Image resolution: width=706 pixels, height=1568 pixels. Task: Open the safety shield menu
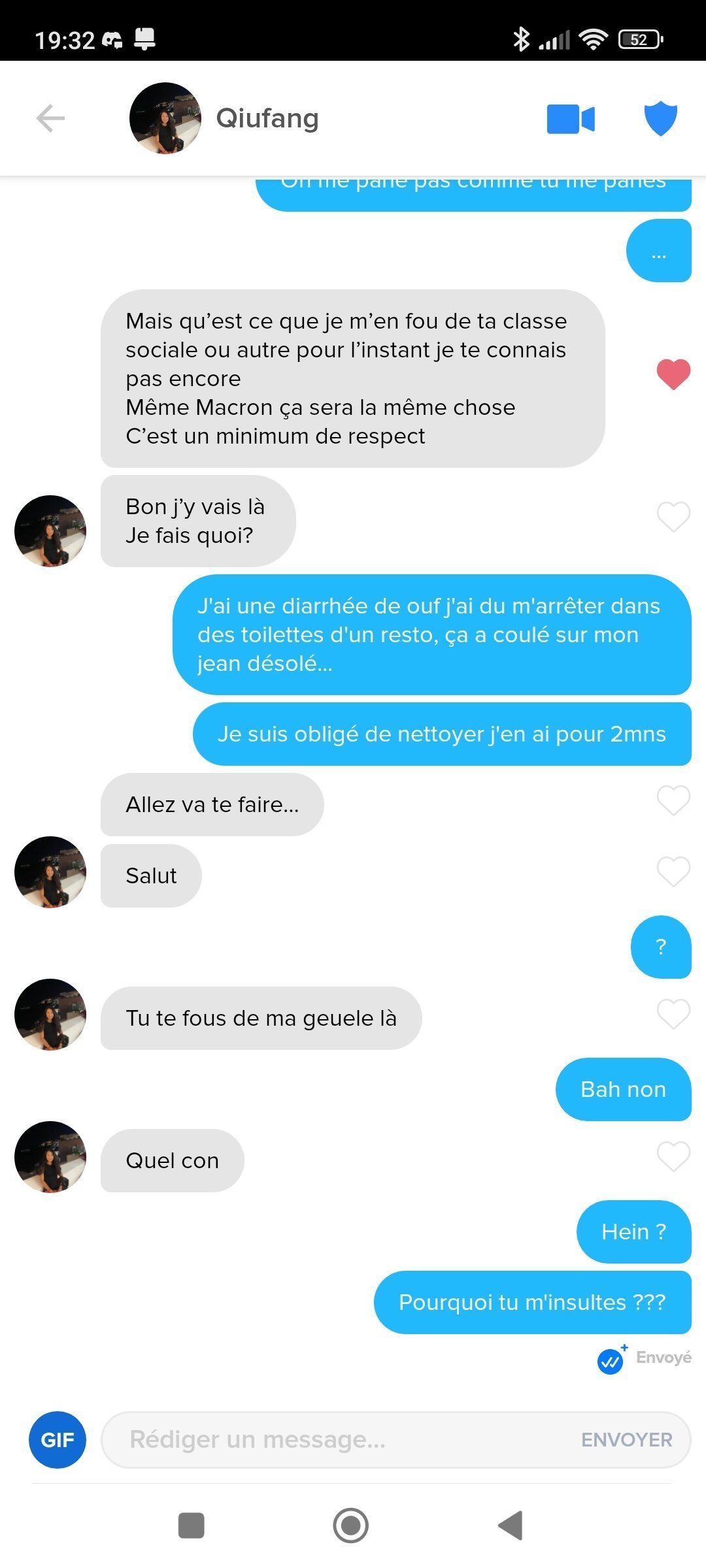(x=660, y=118)
